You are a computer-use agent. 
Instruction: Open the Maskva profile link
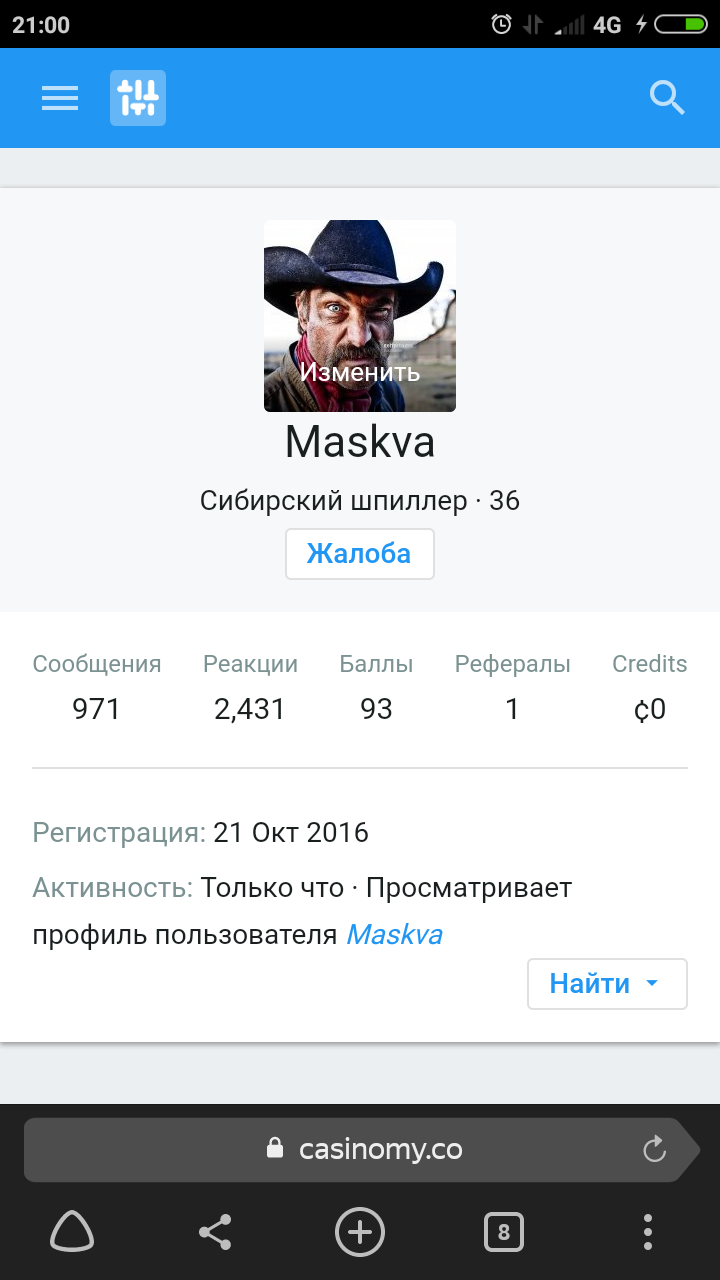[x=394, y=935]
